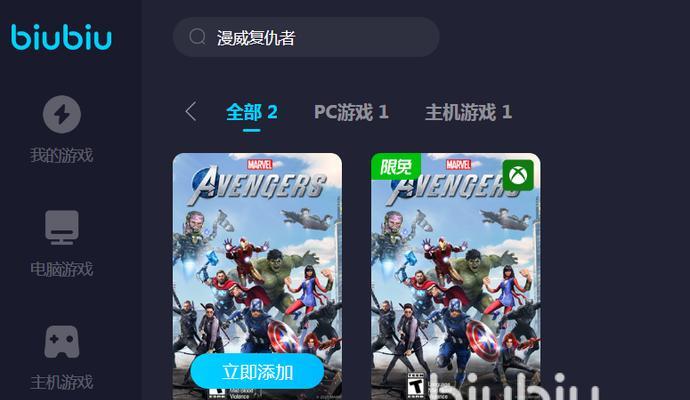Switch to the PC游戏 1 tab

point(351,112)
